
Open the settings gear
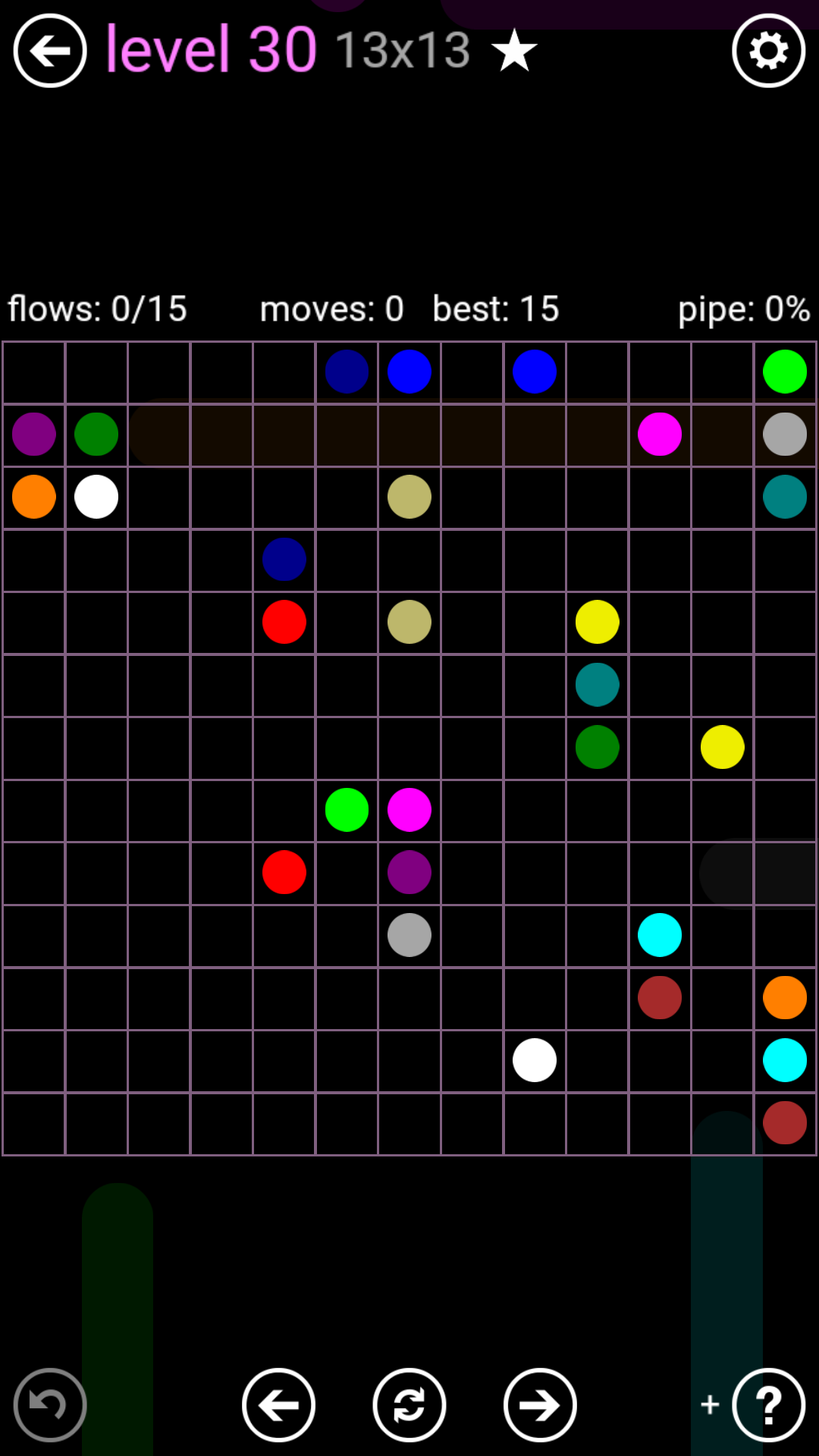click(768, 51)
